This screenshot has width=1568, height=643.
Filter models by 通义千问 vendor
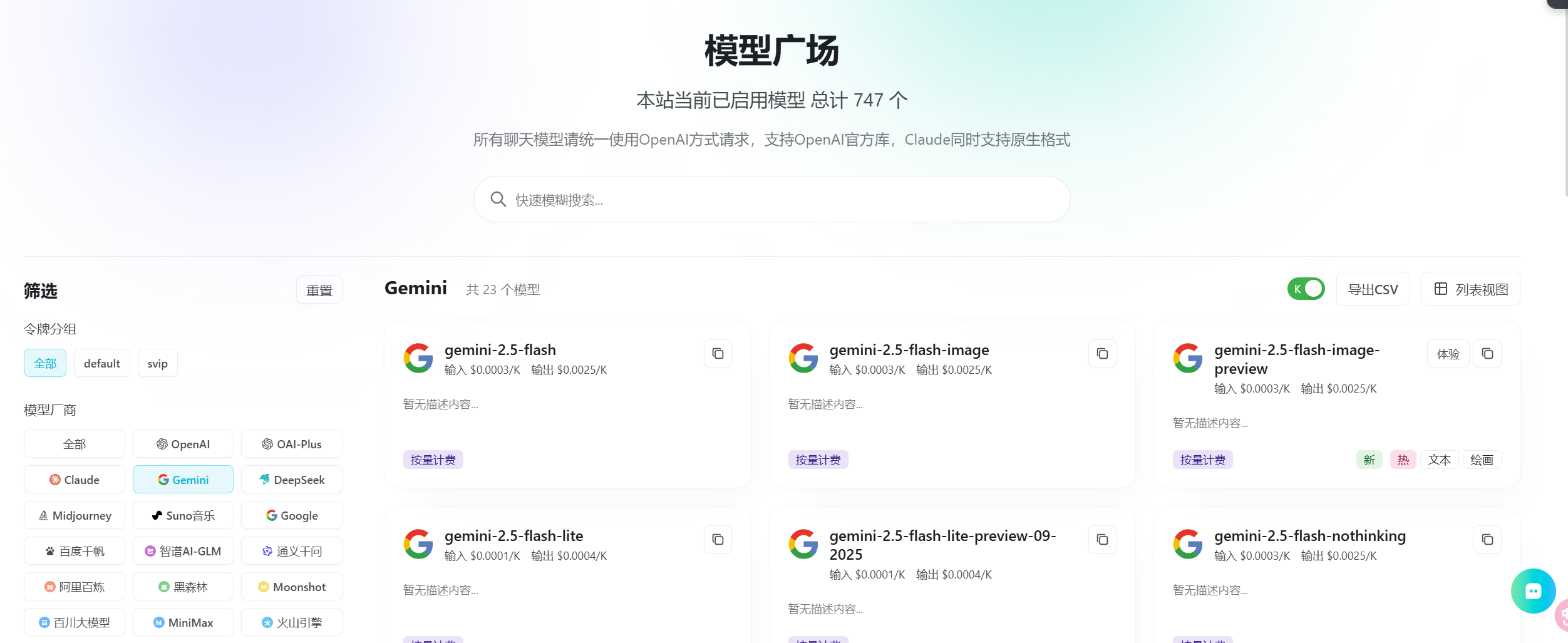(292, 552)
